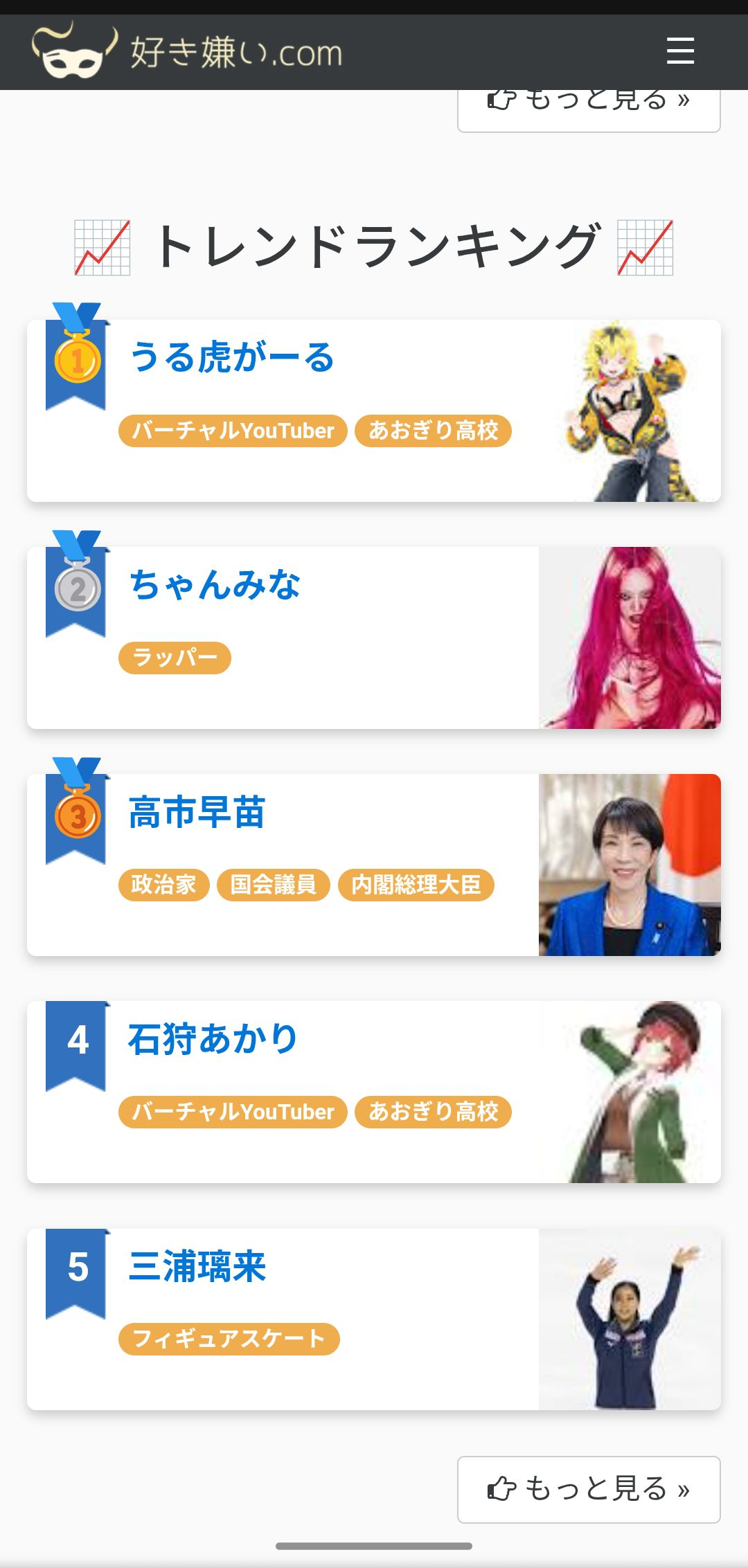Tap もっと見る below the trend ranking
The image size is (748, 1568).
(589, 1490)
